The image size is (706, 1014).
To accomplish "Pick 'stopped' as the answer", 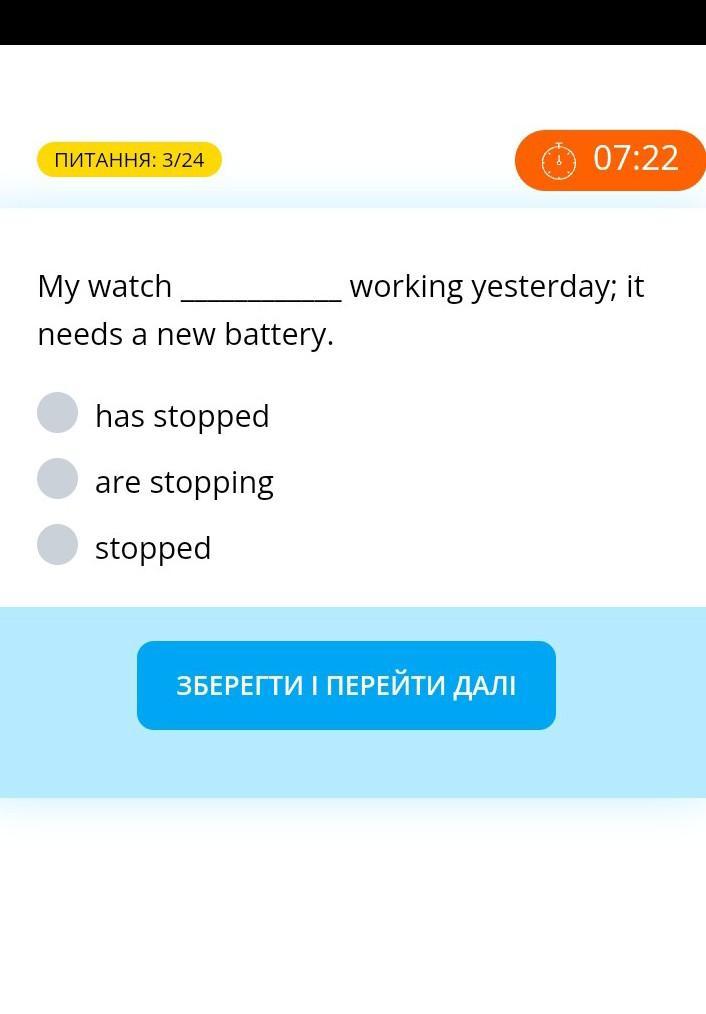I will click(58, 545).
